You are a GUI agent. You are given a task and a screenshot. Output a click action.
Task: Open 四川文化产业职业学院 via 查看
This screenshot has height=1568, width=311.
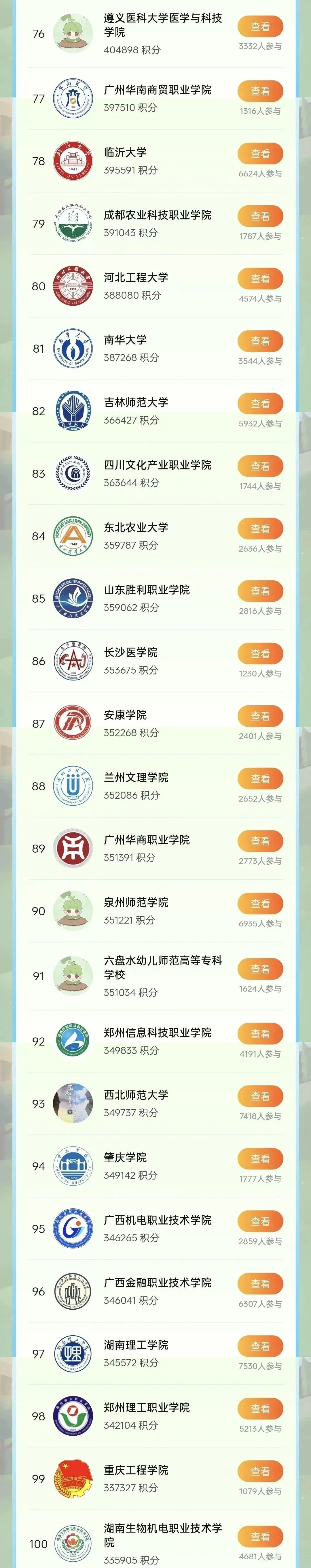(260, 466)
